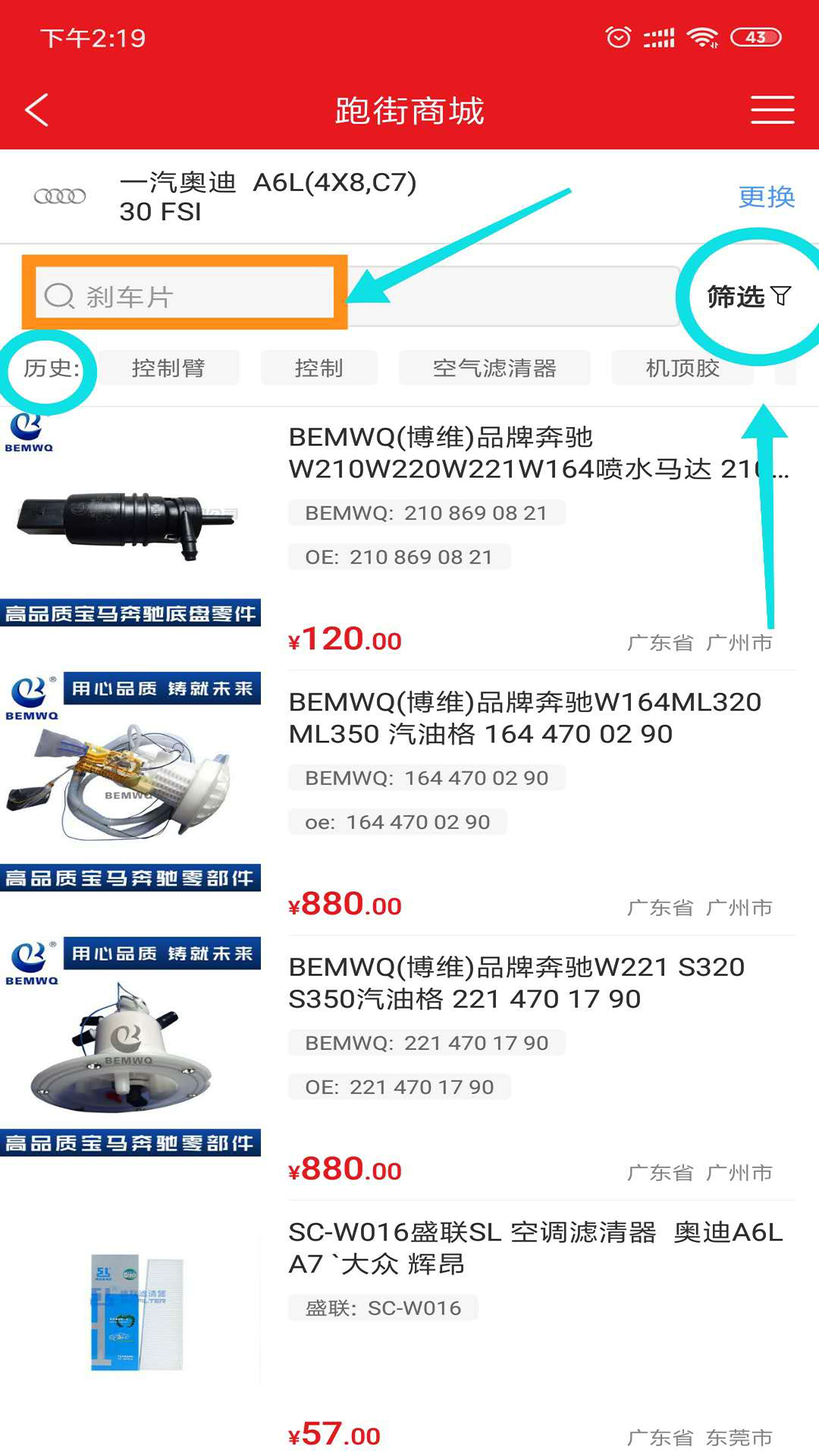Tap the ¥880 price of W164ML320 fuel filter

pyautogui.click(x=345, y=904)
